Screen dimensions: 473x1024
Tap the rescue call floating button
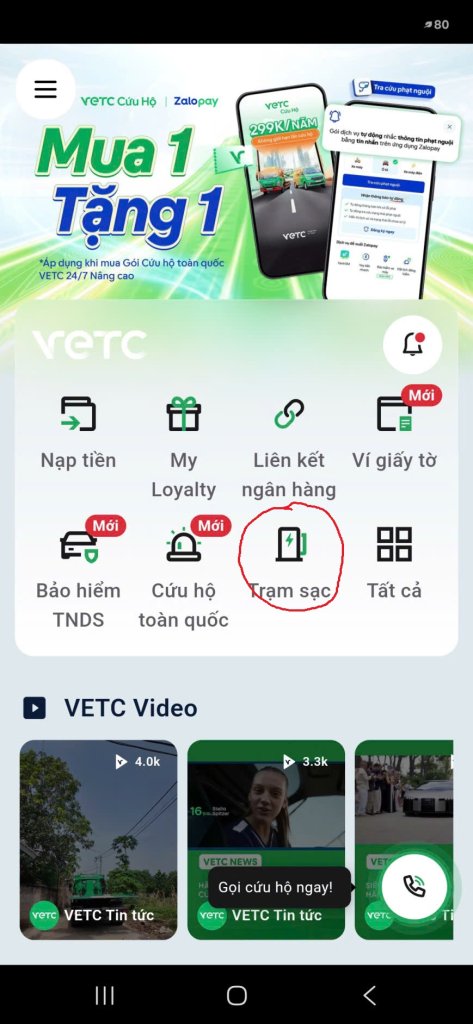click(414, 886)
